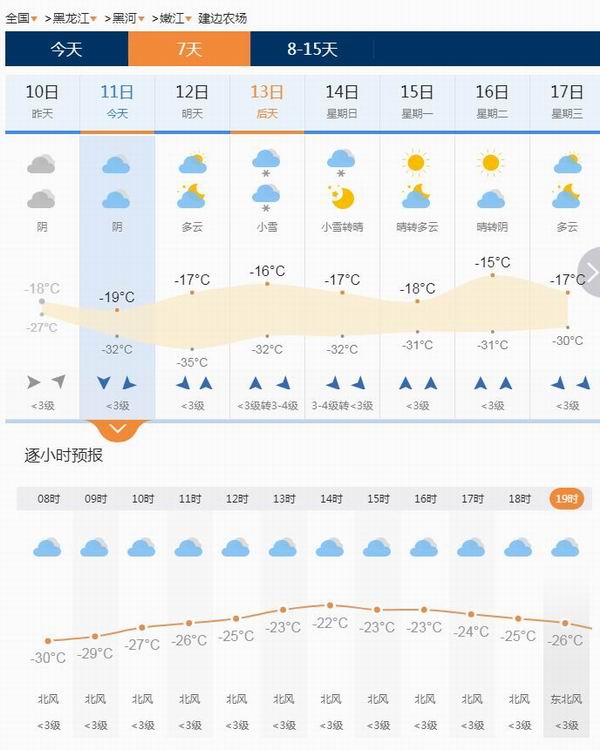Switch to the 今天 tab
Viewport: 600px width, 750px height.
click(66, 49)
